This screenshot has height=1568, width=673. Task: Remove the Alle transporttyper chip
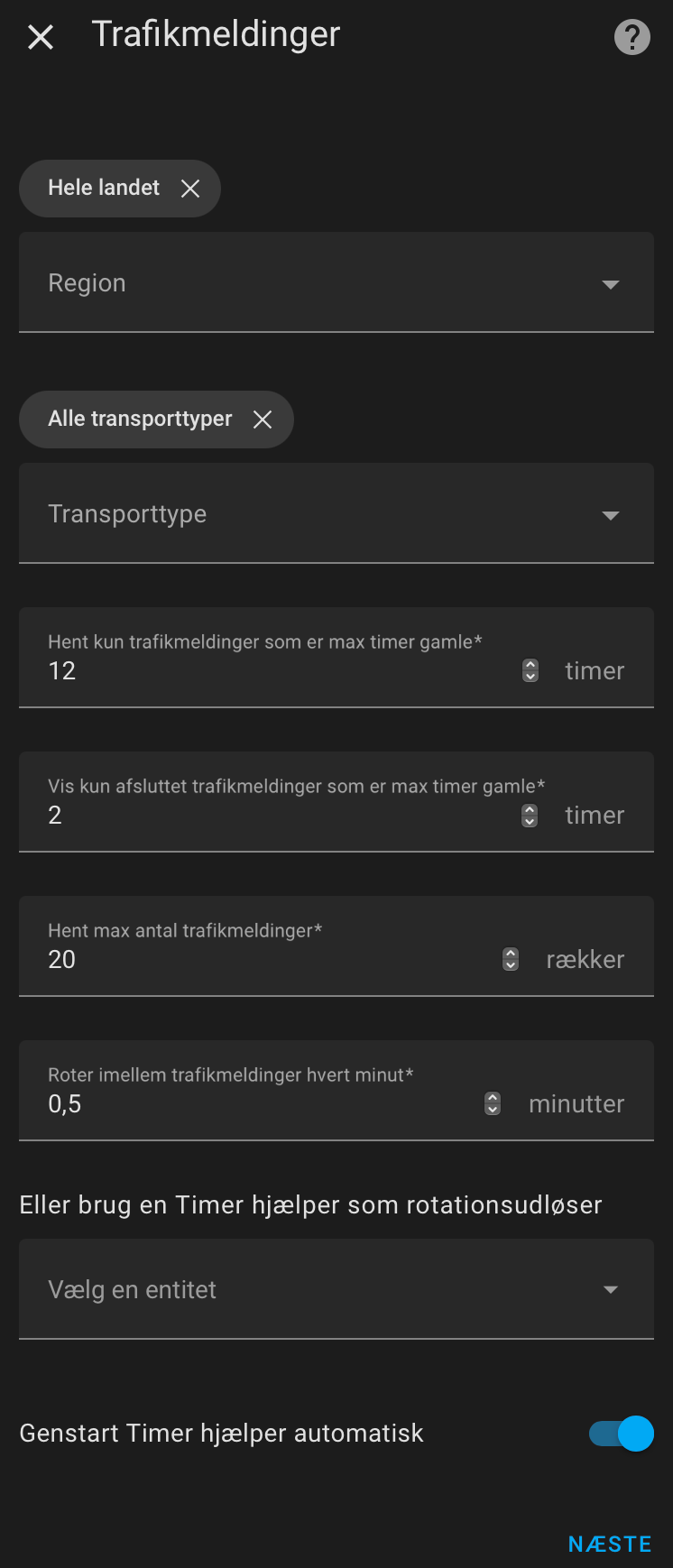pyautogui.click(x=263, y=419)
